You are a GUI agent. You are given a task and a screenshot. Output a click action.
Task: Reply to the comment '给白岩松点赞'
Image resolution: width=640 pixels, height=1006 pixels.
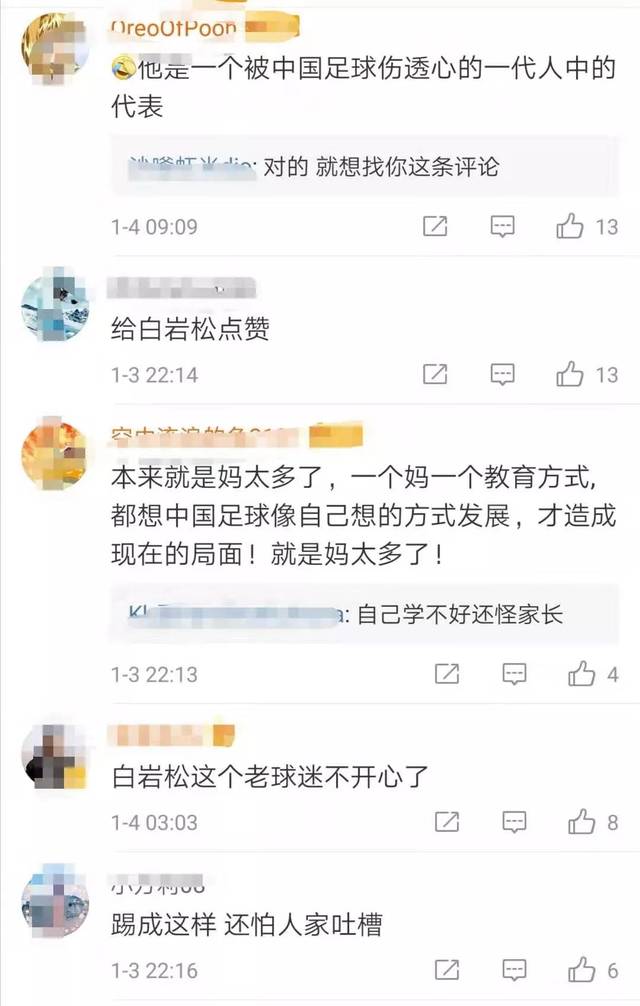[x=502, y=375]
